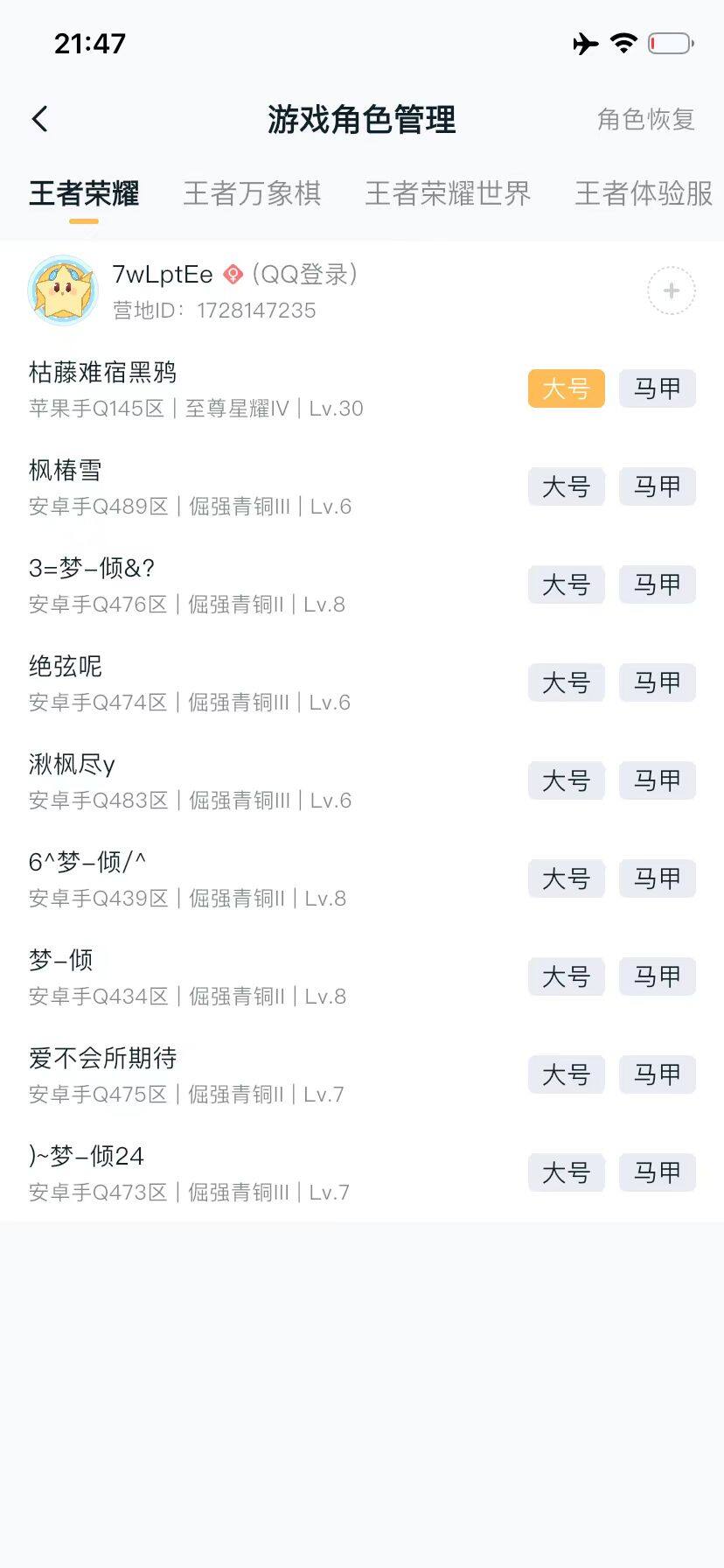Tap the battery indicator icon

click(669, 44)
